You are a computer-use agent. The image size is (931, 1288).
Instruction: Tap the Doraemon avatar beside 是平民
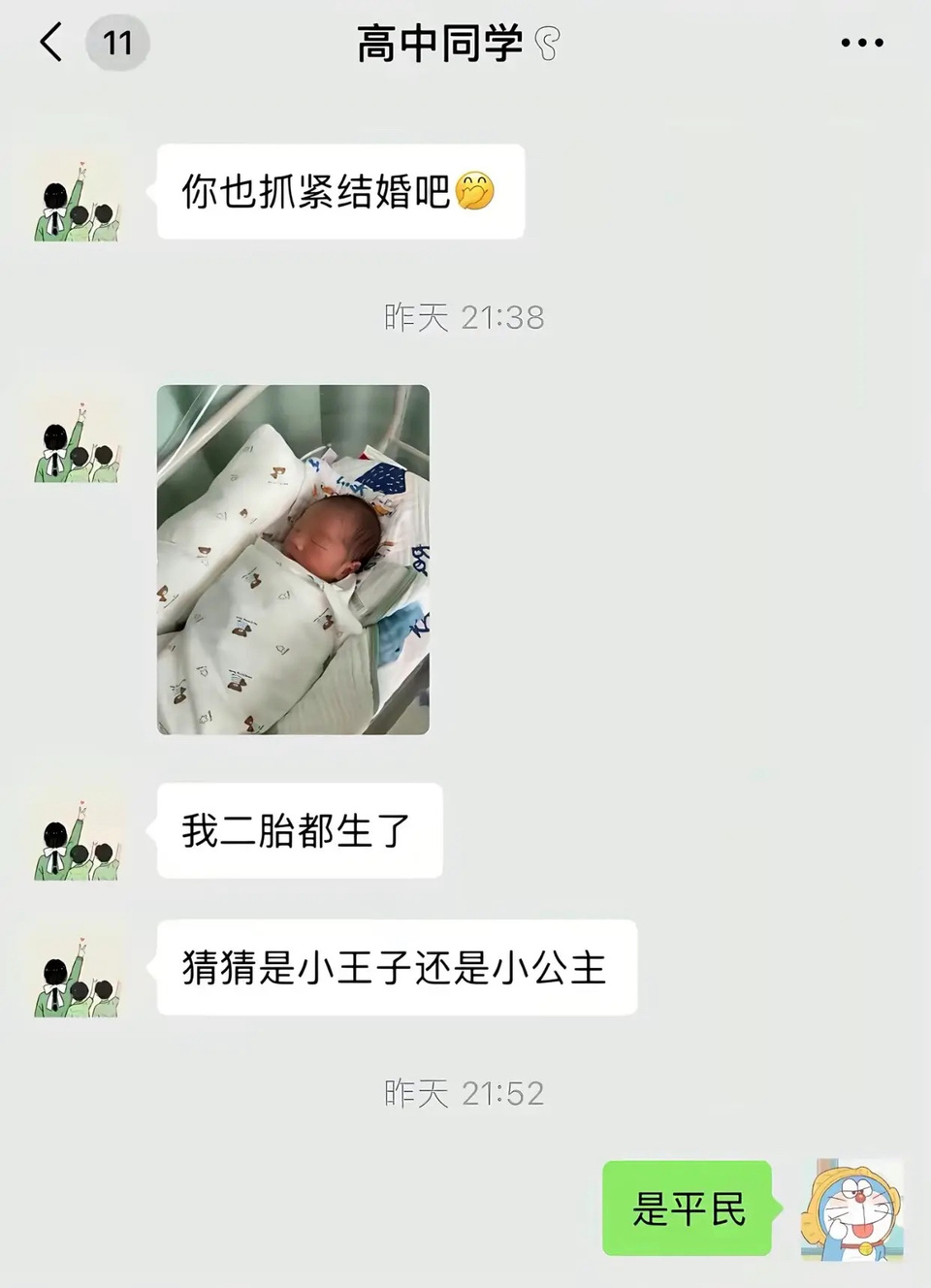852,1208
